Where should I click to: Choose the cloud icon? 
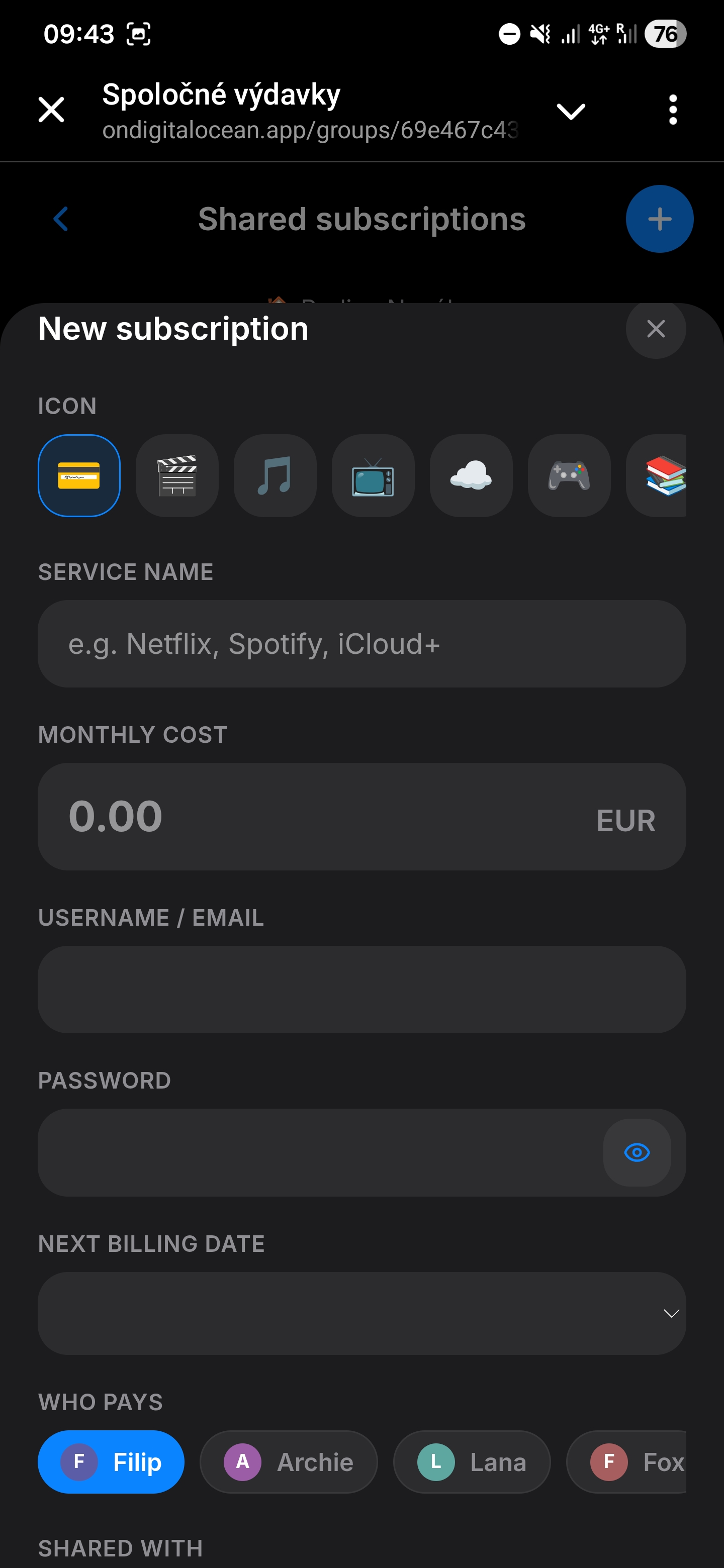click(x=471, y=475)
